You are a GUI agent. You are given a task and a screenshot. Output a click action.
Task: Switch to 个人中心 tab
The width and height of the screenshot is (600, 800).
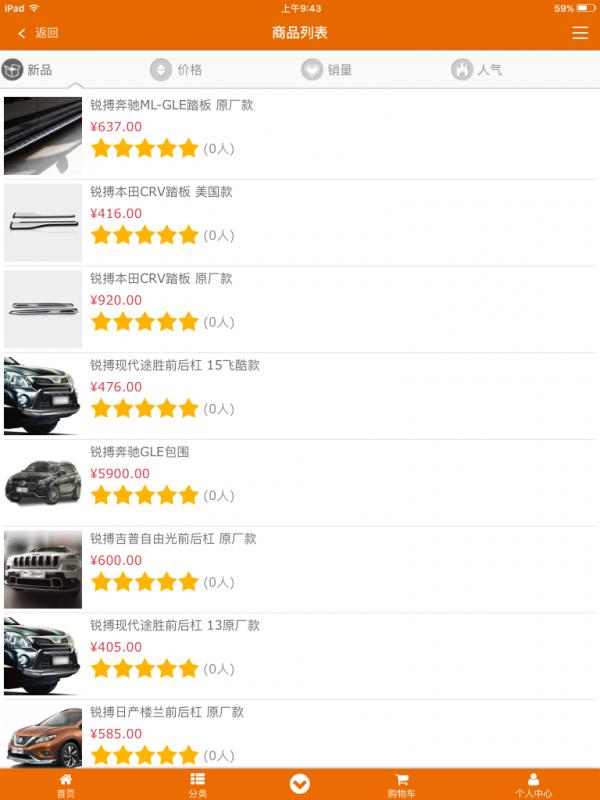[x=533, y=785]
